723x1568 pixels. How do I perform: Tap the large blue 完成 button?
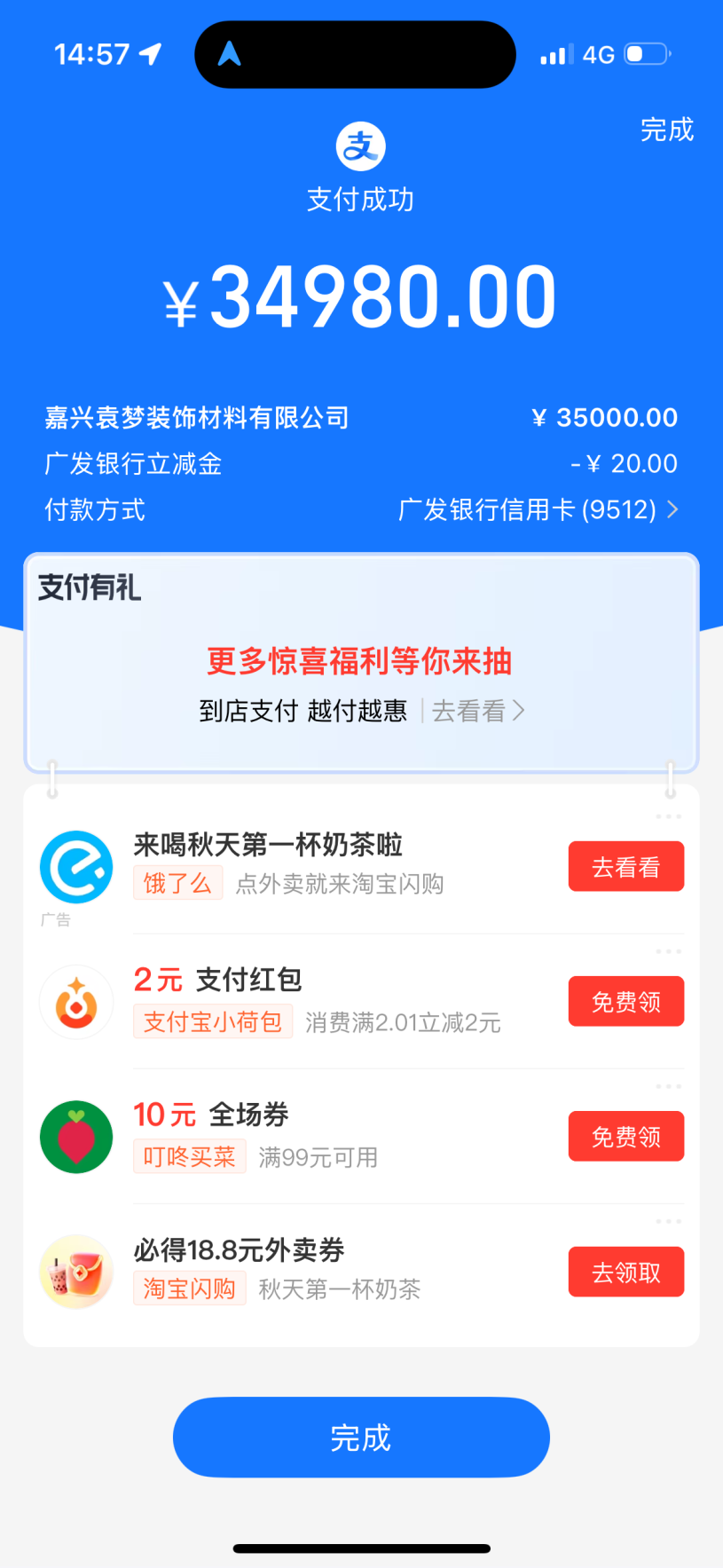(361, 1438)
